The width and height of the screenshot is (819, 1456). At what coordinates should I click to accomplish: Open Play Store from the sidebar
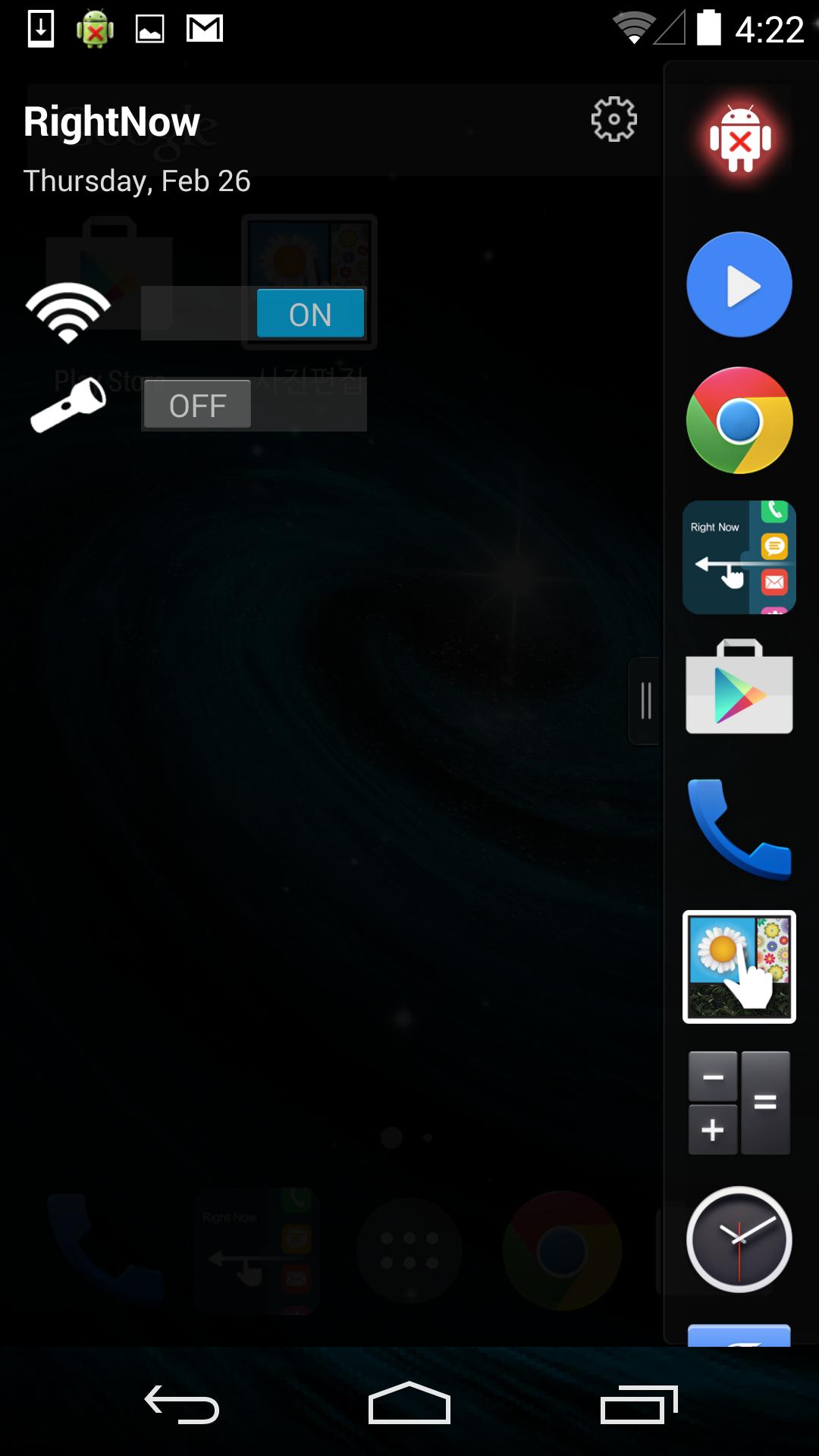tap(739, 689)
